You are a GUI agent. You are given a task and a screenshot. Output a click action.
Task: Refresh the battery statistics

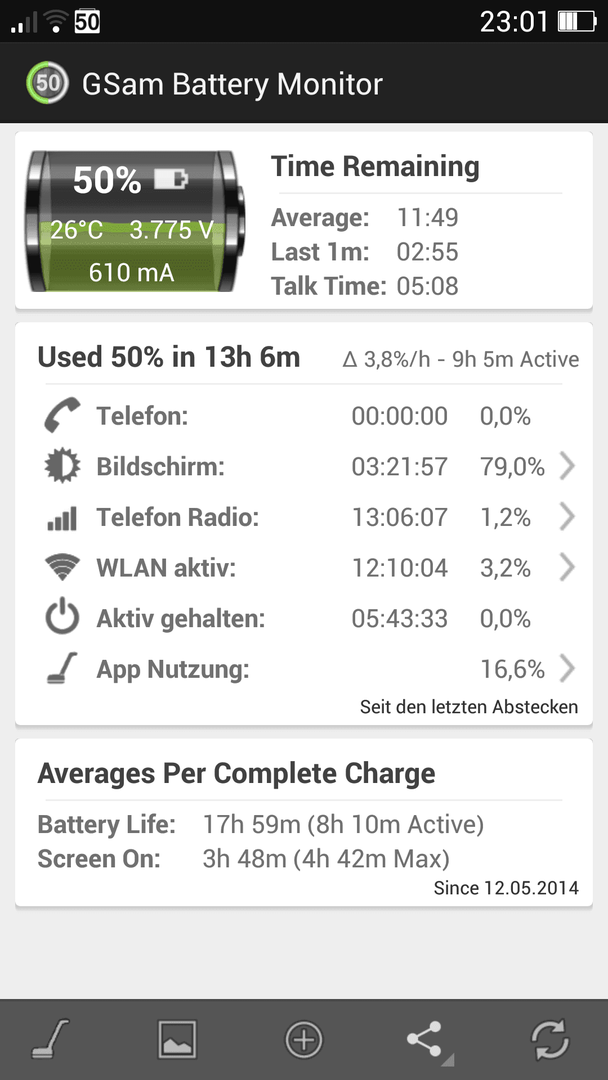(549, 1039)
